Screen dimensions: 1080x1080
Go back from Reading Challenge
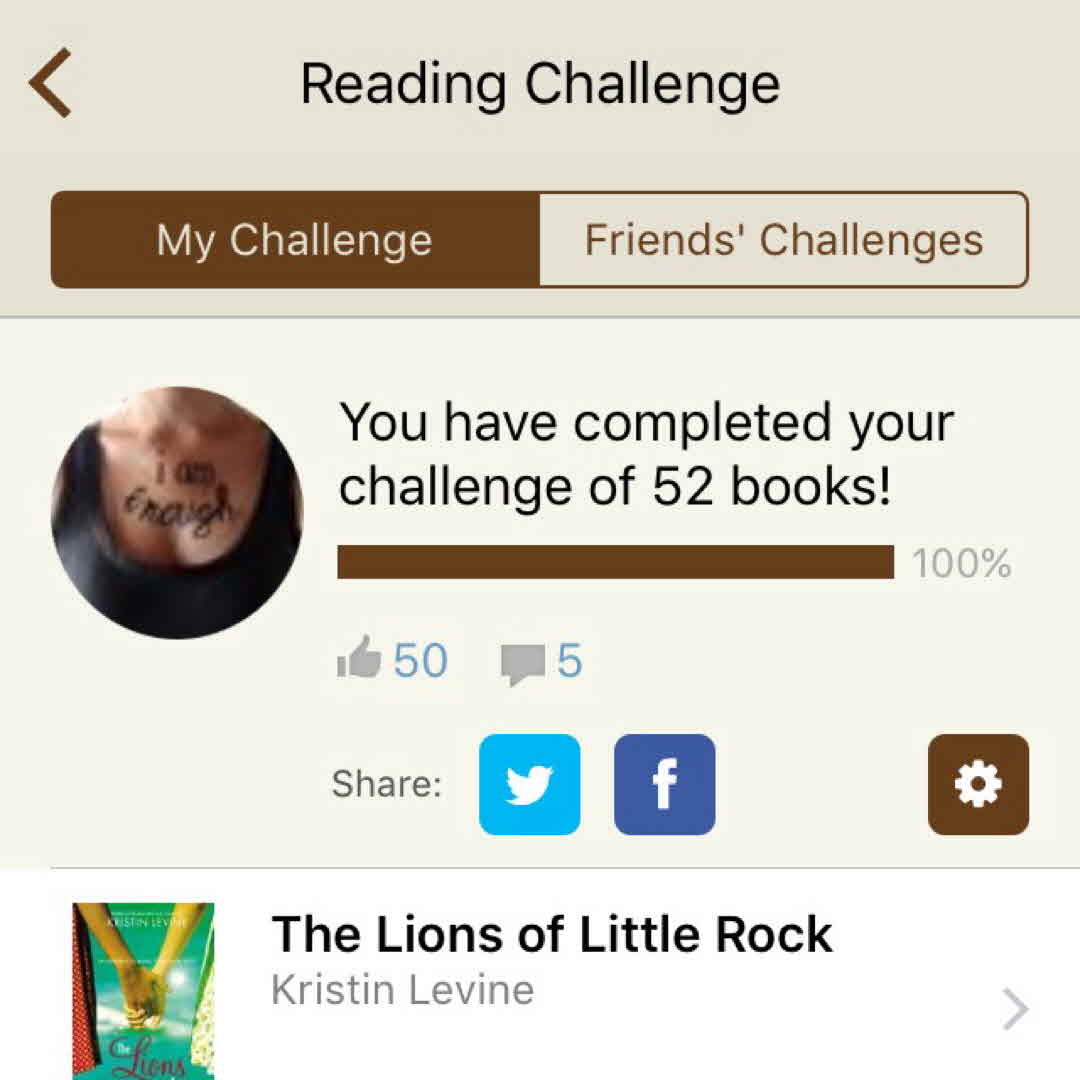click(x=50, y=84)
